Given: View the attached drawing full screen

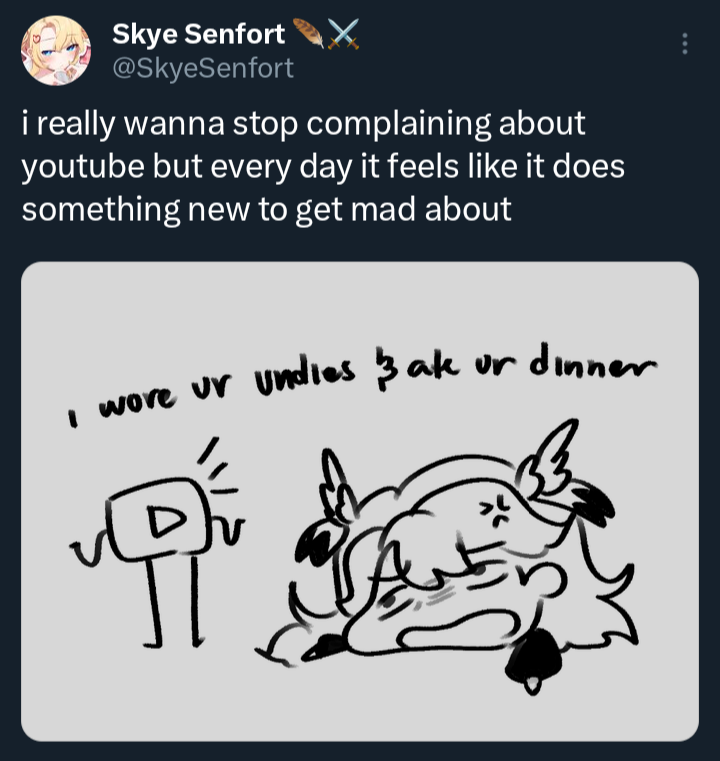Looking at the screenshot, I should [360, 500].
